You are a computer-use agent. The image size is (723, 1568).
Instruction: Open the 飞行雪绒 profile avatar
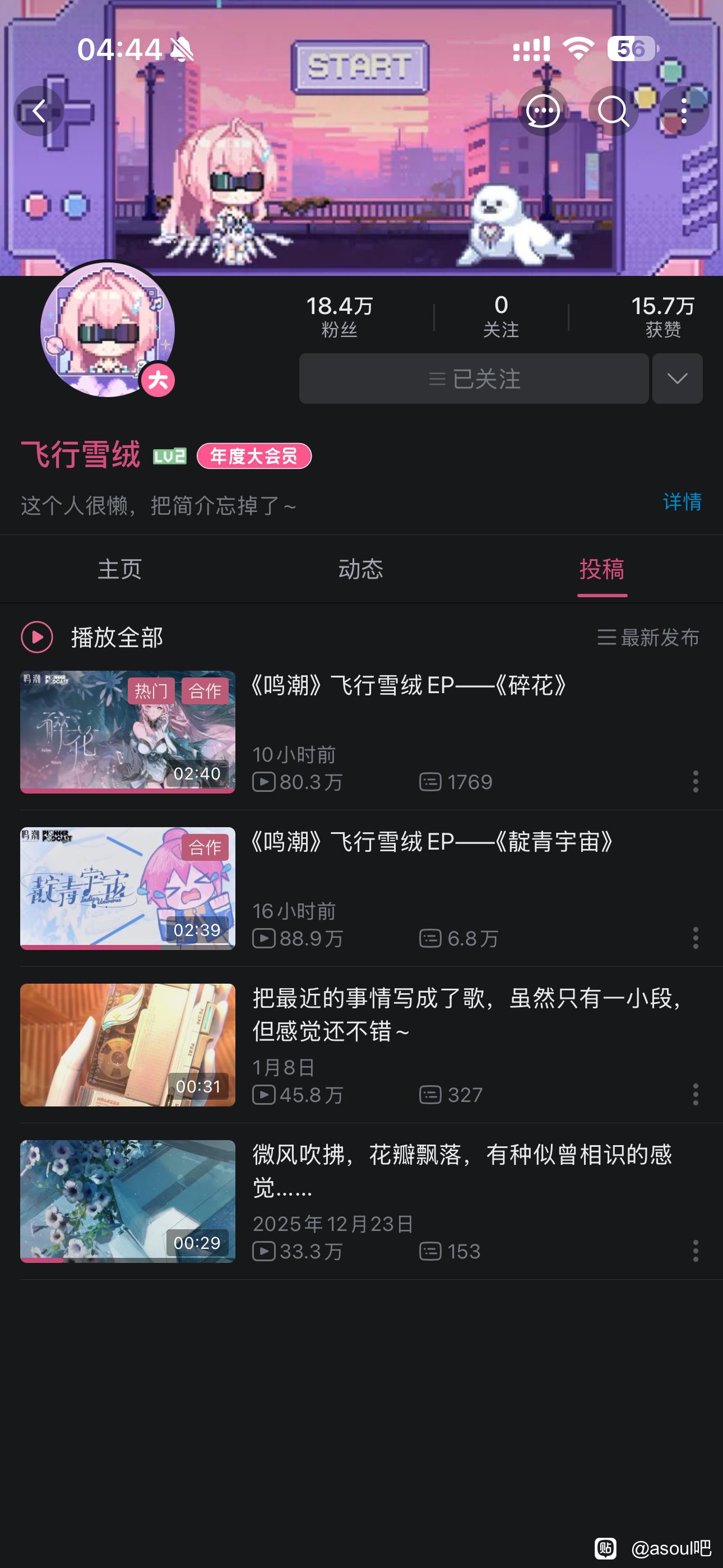(x=108, y=329)
